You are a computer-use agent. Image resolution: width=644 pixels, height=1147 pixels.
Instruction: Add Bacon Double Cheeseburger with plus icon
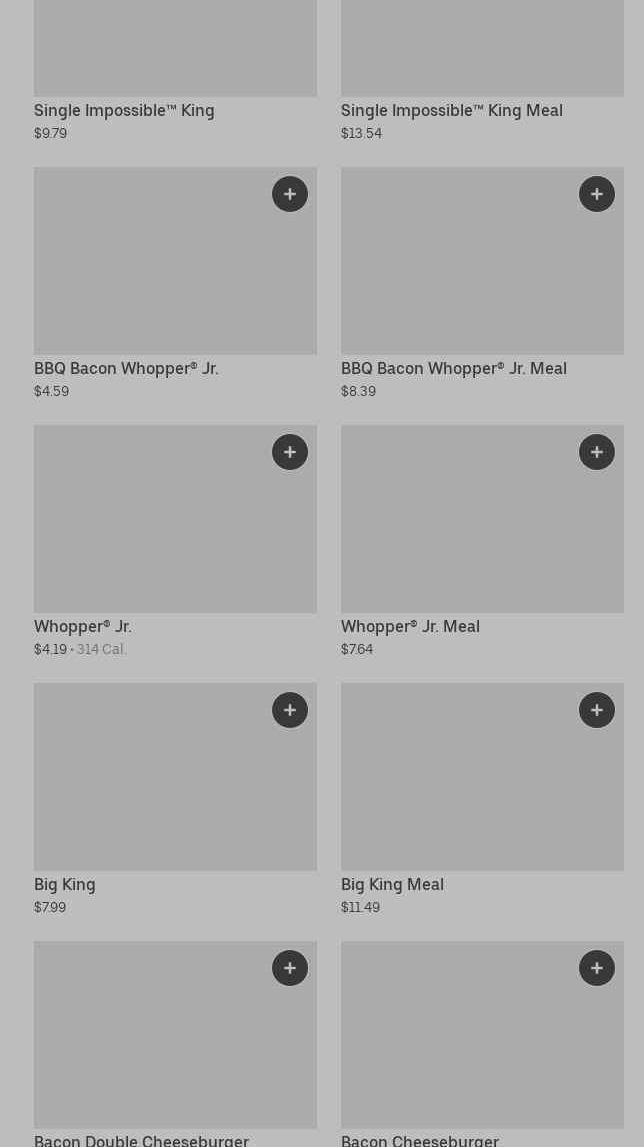(x=290, y=968)
